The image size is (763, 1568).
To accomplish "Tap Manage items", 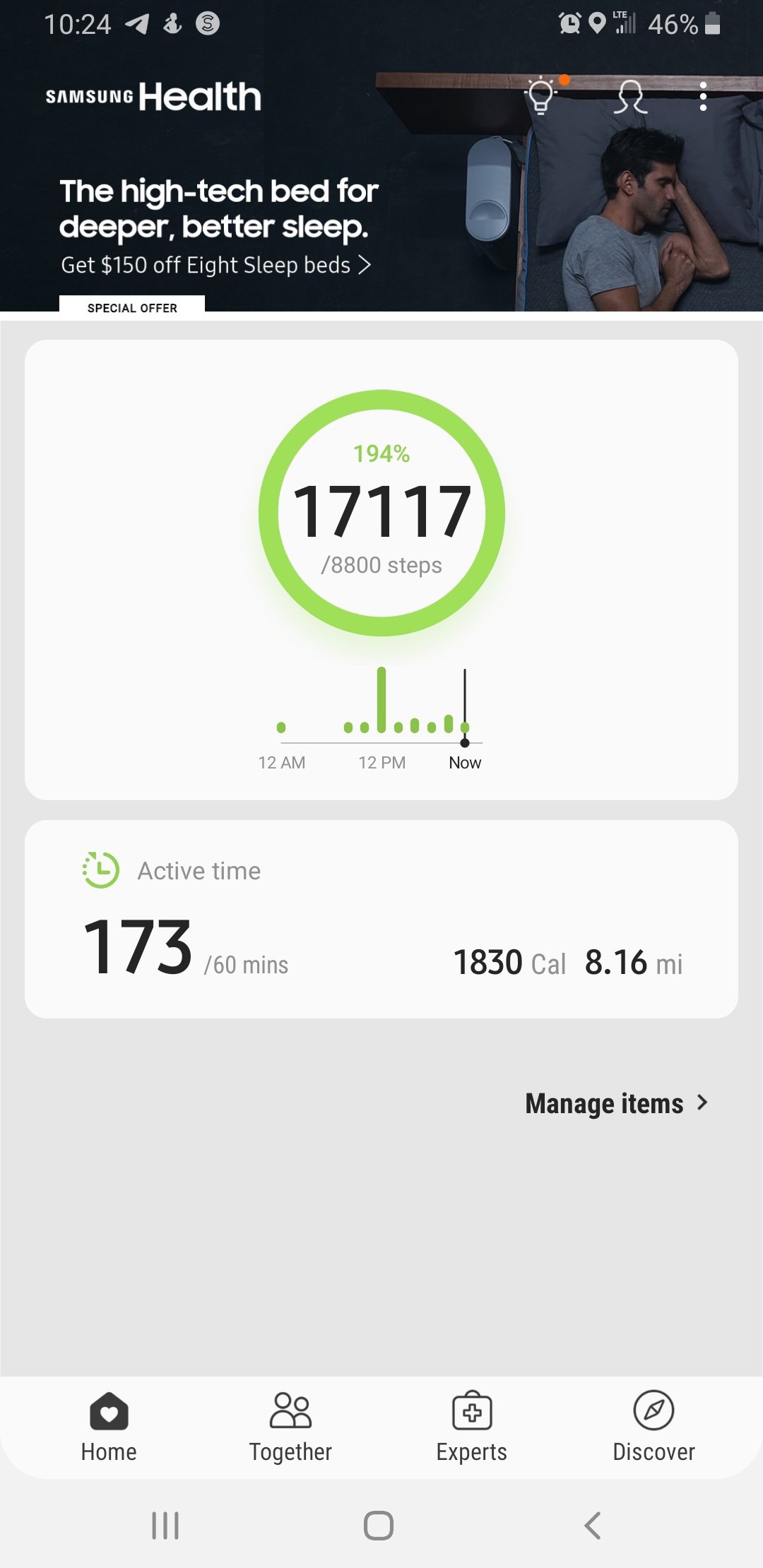I will (616, 1103).
